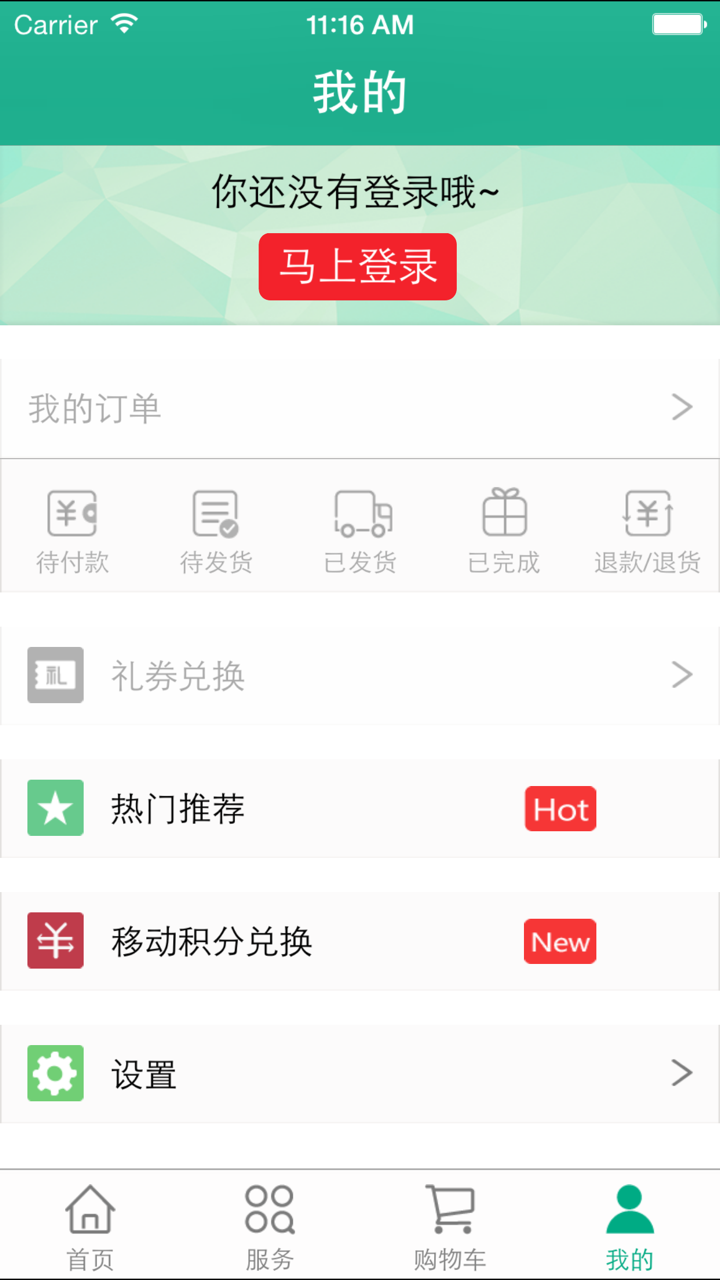Expand 我的订单 order details chevron
Screen dimensions: 720x1280
[682, 407]
